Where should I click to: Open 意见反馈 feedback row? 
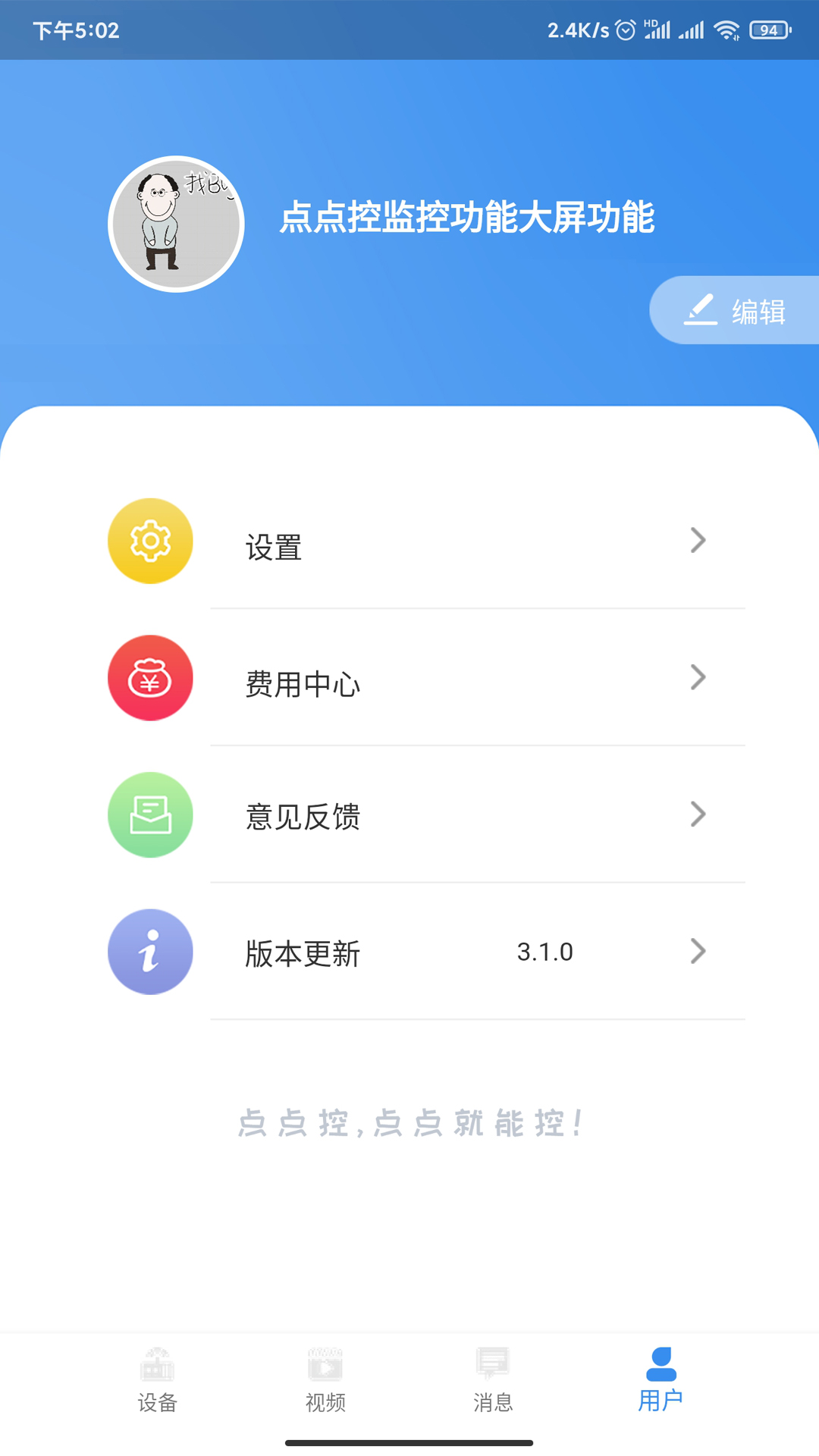coord(409,815)
